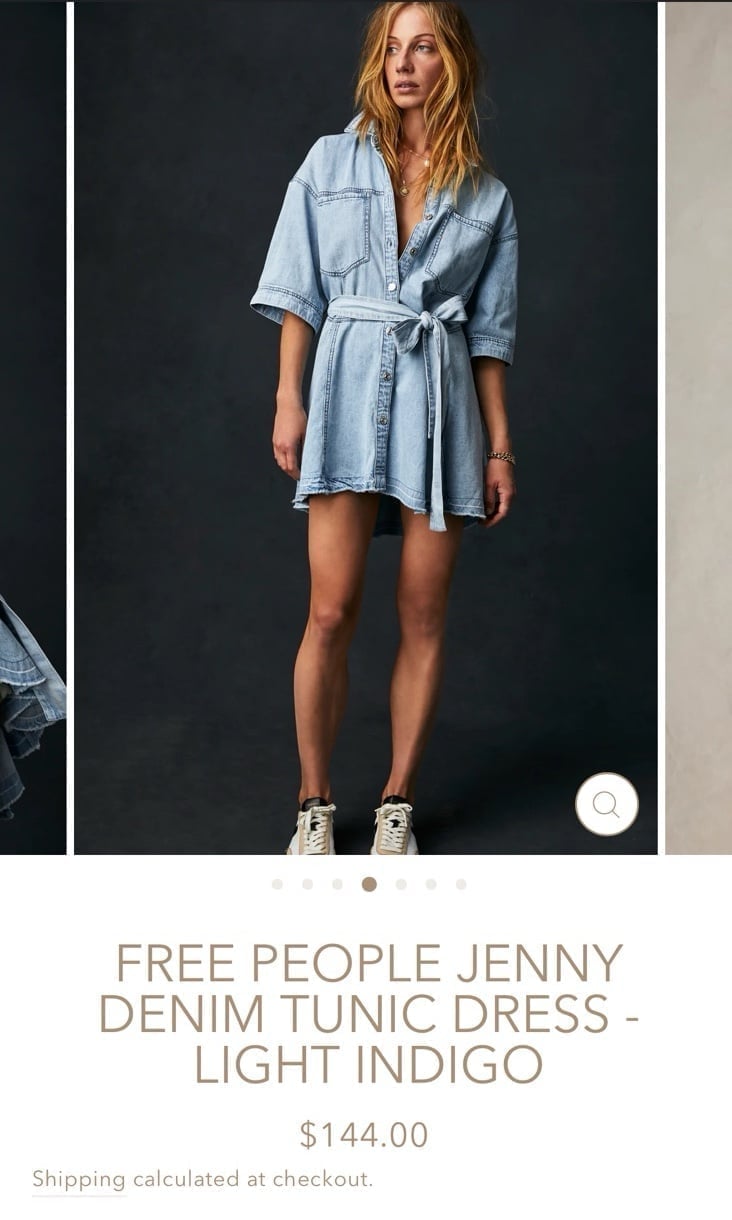The image size is (732, 1220).
Task: Zoom the product image with the magnifier icon
Action: [607, 804]
